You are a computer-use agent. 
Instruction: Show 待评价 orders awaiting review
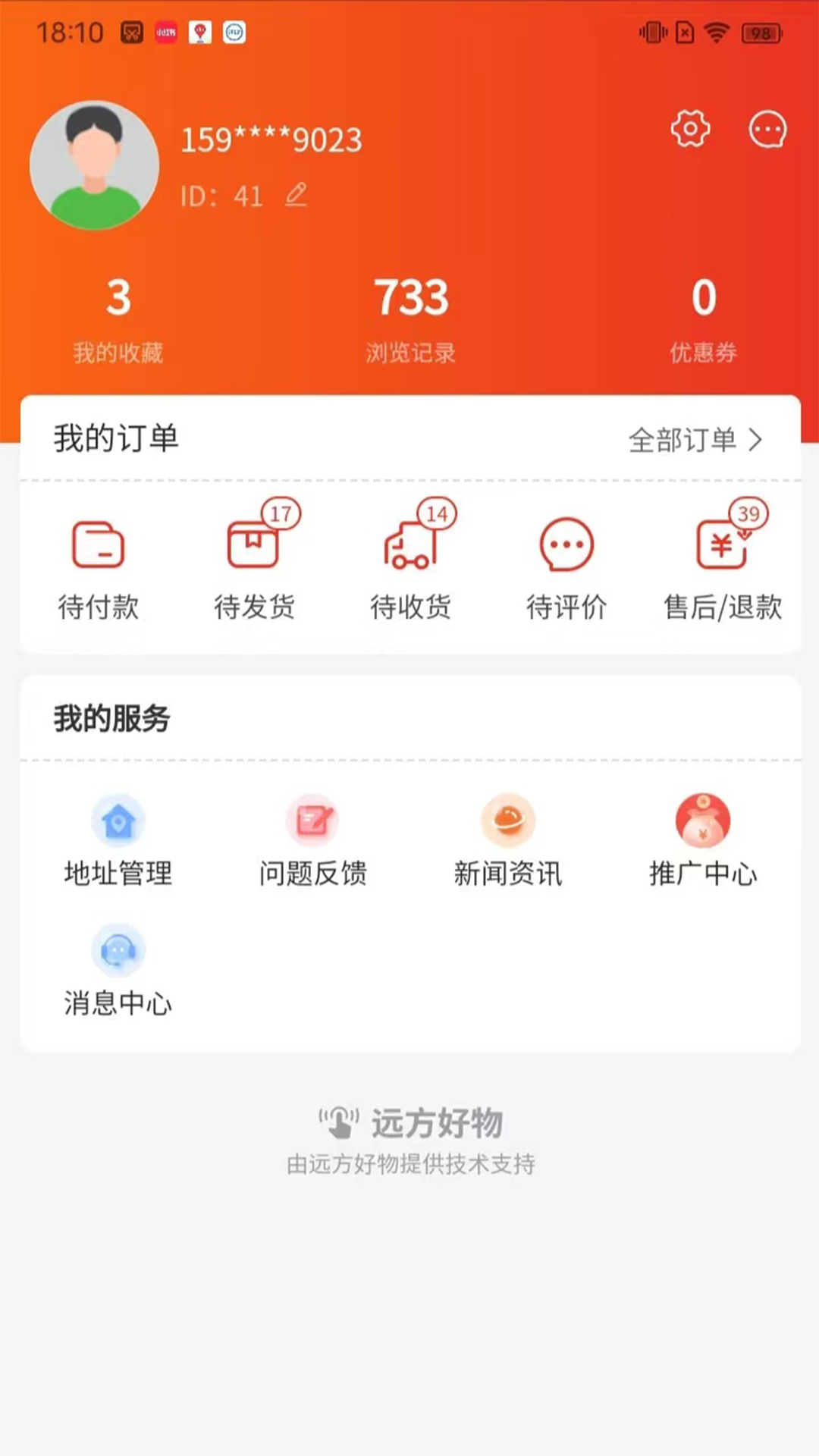click(566, 569)
